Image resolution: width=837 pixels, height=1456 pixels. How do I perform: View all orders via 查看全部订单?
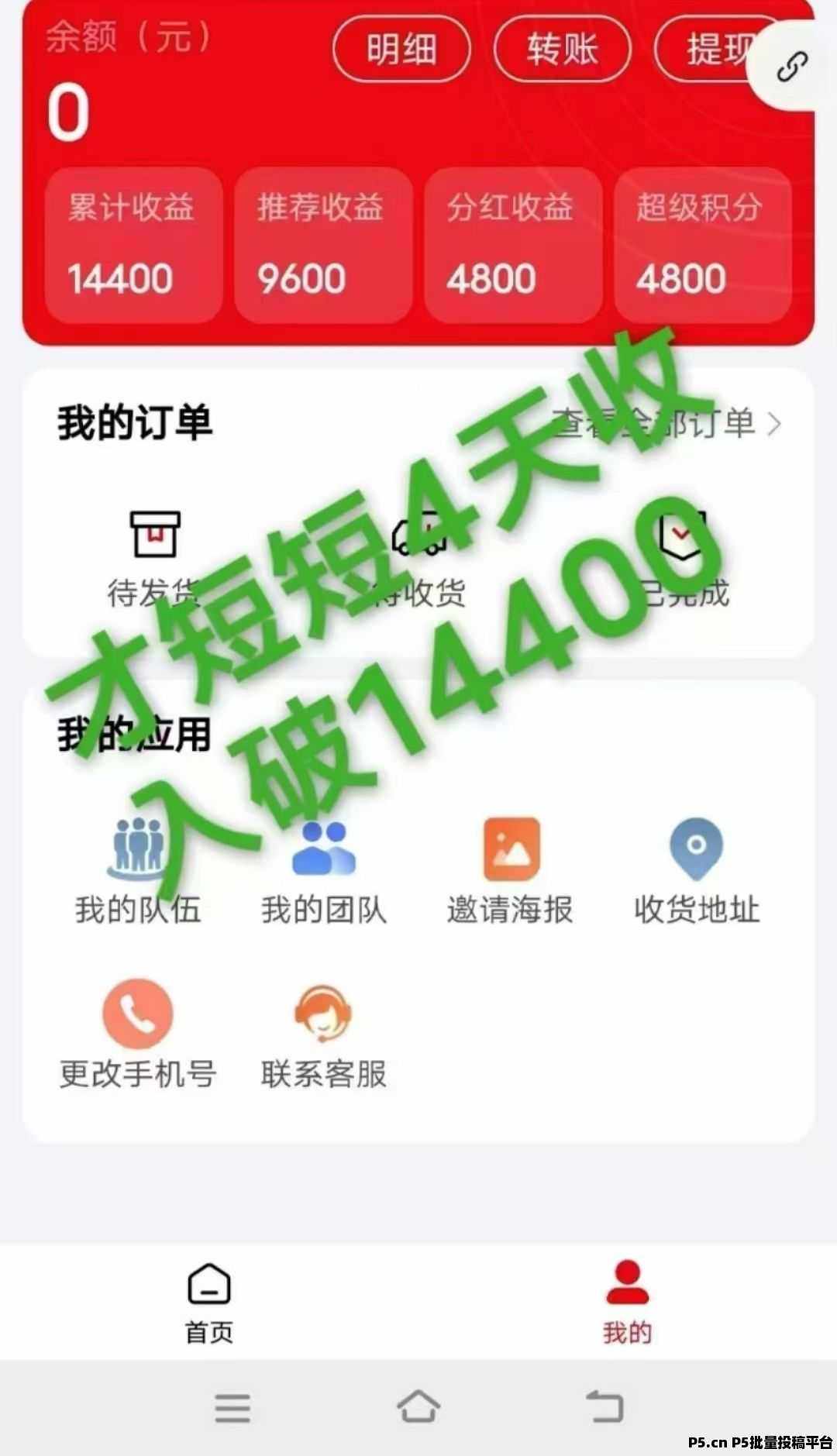pos(666,424)
